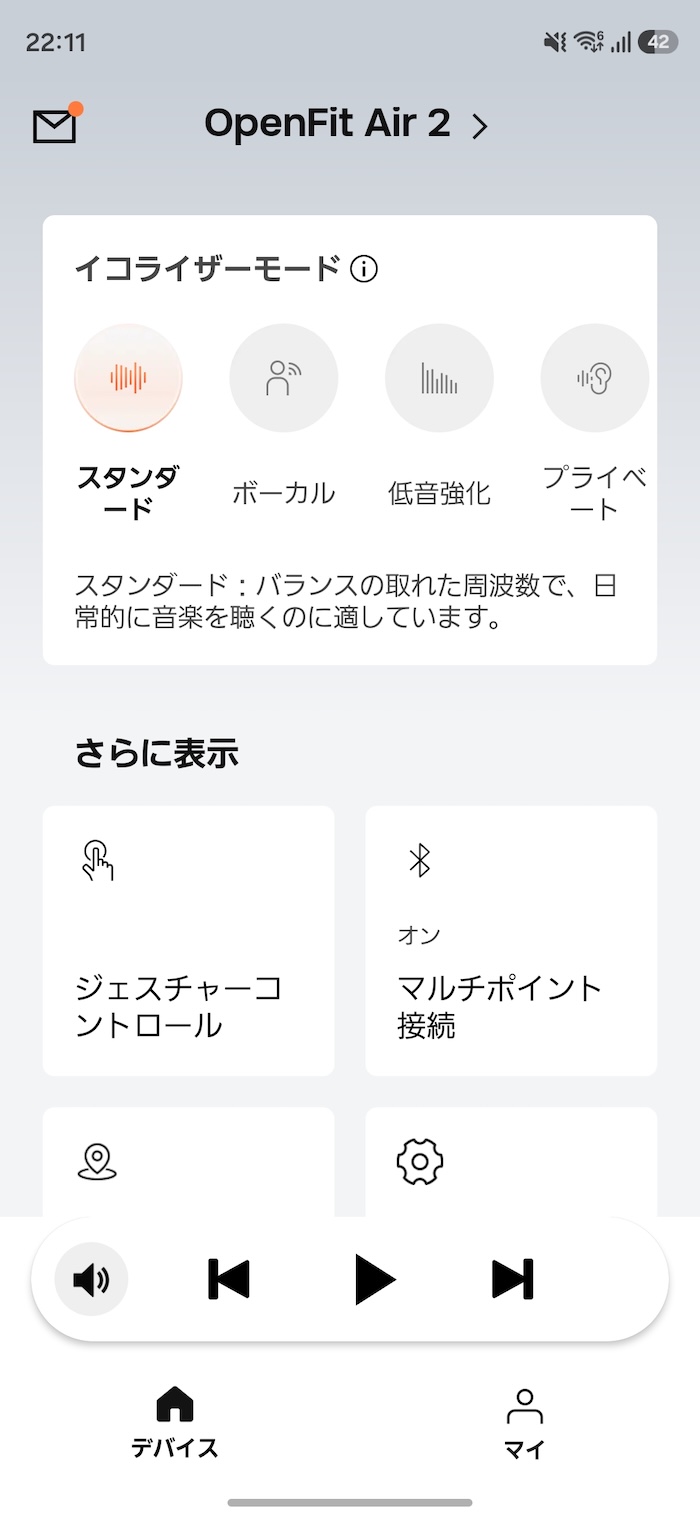Open the messages envelope icon
Viewport: 700px width, 1517px height.
tap(55, 125)
